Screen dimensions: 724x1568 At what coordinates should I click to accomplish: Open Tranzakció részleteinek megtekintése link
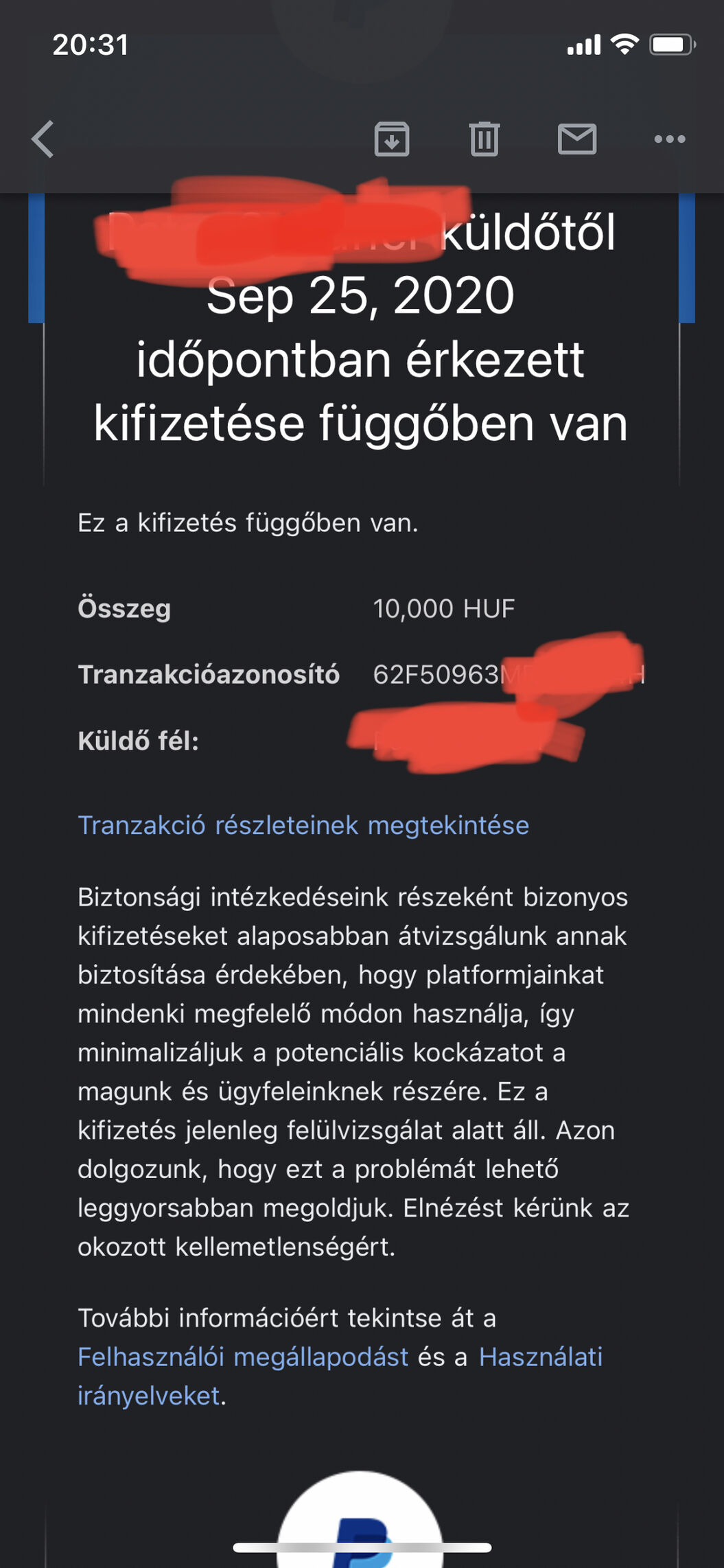click(x=303, y=825)
